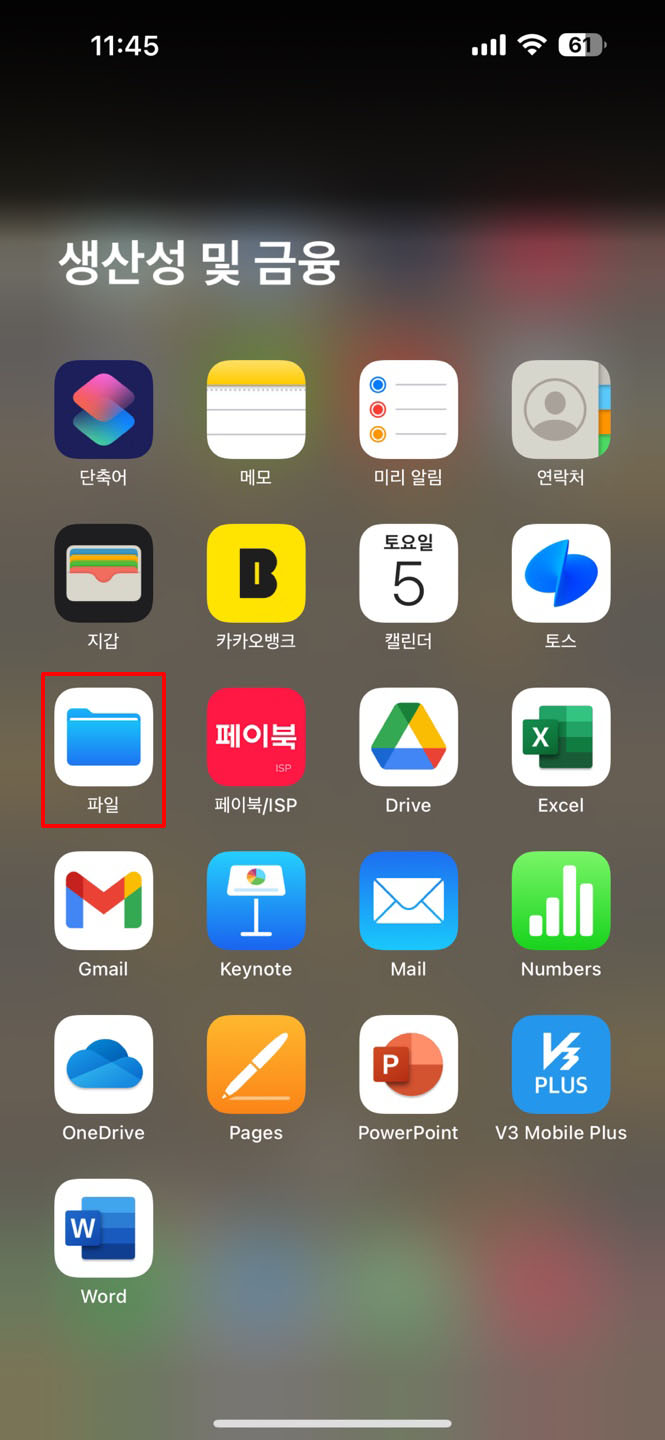Open the 단축어 (Shortcuts) app
This screenshot has height=1440, width=665.
[x=104, y=410]
